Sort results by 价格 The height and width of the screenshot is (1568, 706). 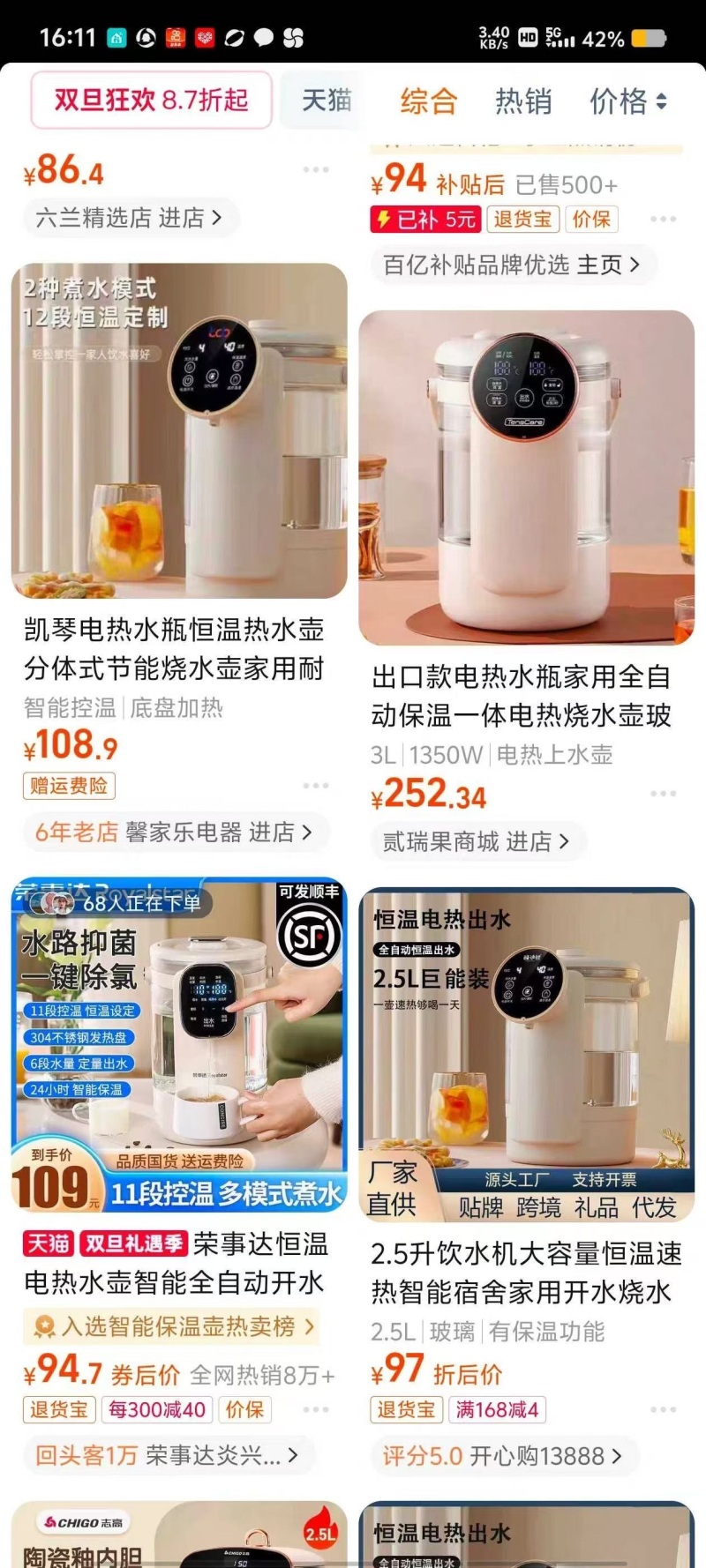[x=628, y=101]
